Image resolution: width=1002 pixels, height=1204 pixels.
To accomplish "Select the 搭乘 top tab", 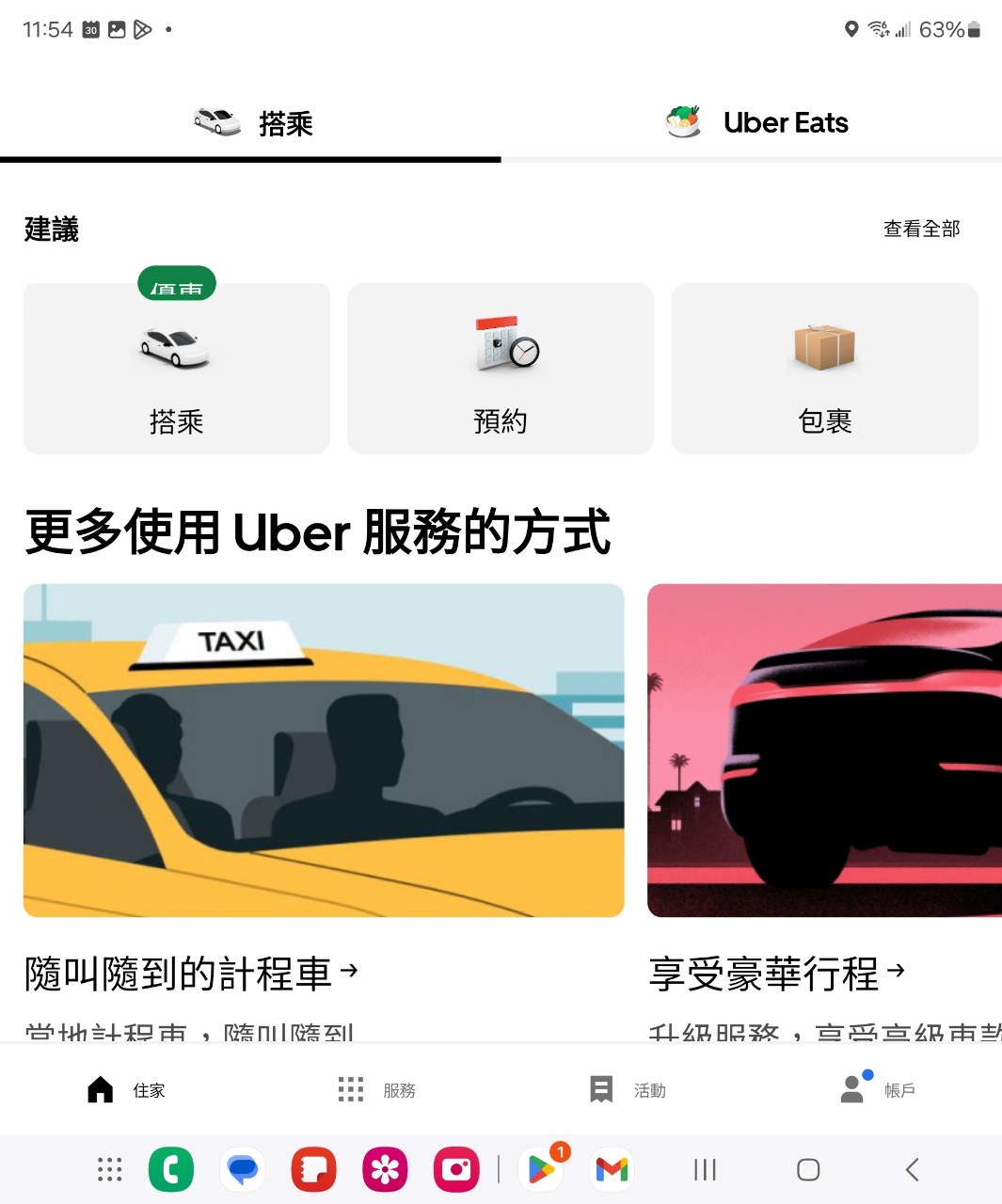I will pos(252,122).
